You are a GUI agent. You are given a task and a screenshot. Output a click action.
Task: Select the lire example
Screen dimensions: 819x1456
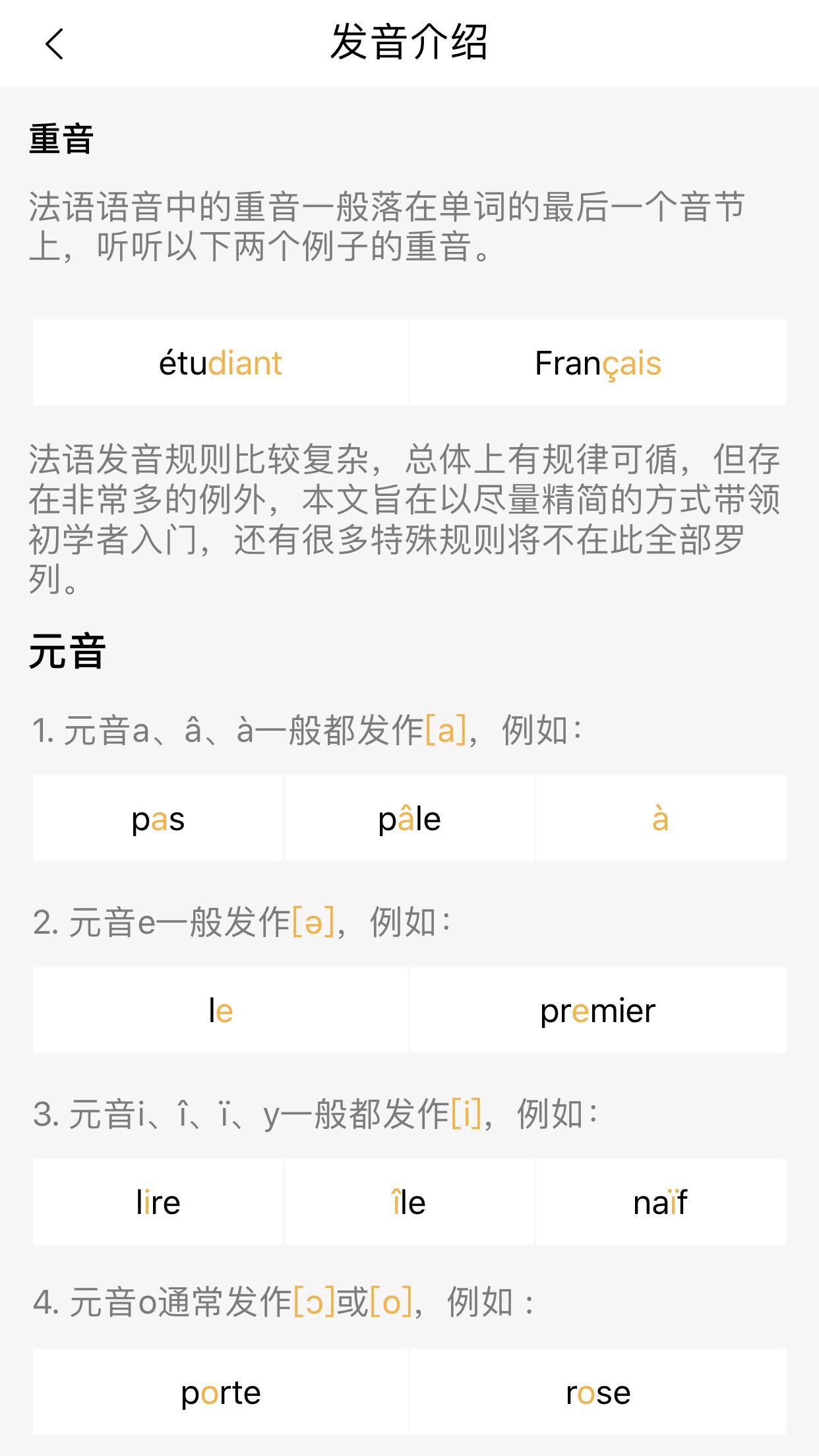click(158, 1202)
